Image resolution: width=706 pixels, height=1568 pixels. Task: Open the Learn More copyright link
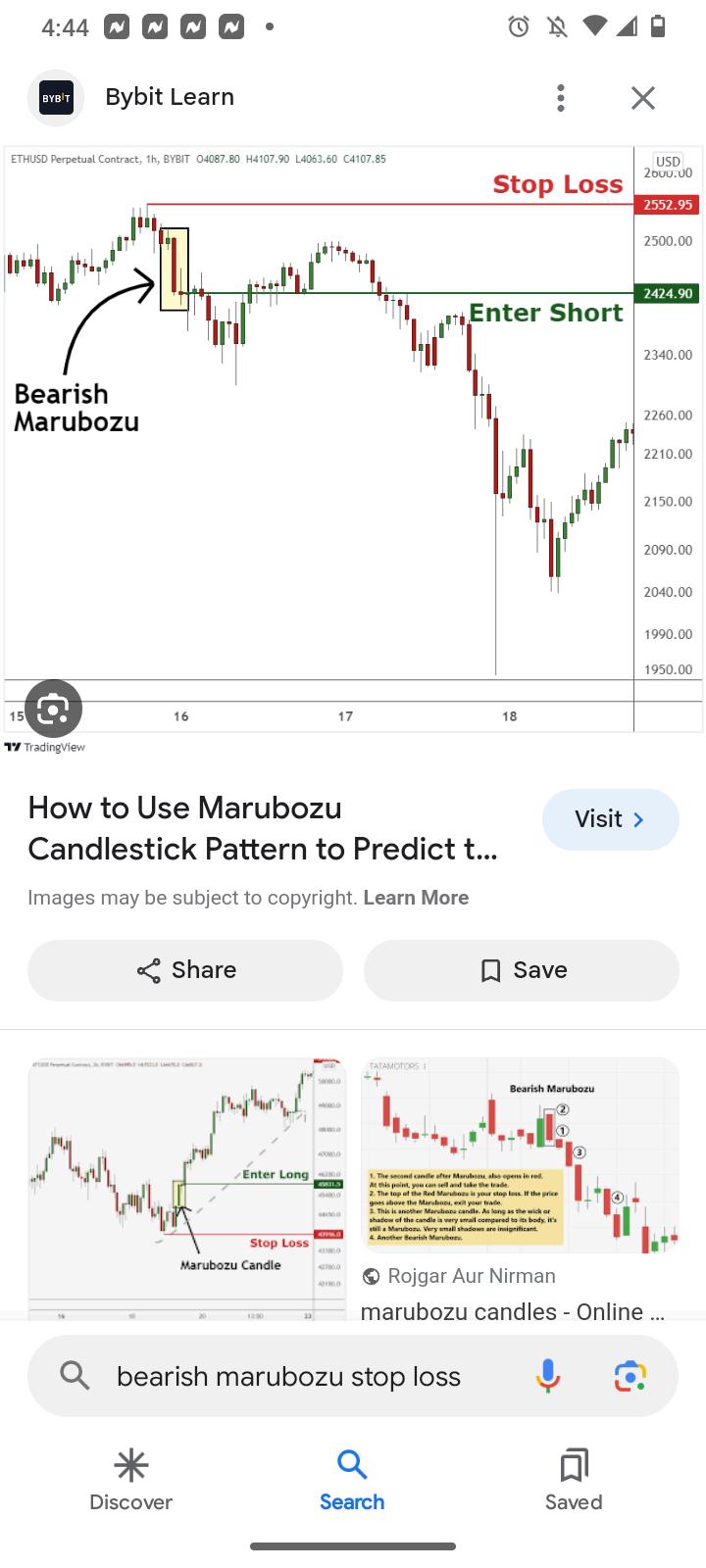coord(416,898)
